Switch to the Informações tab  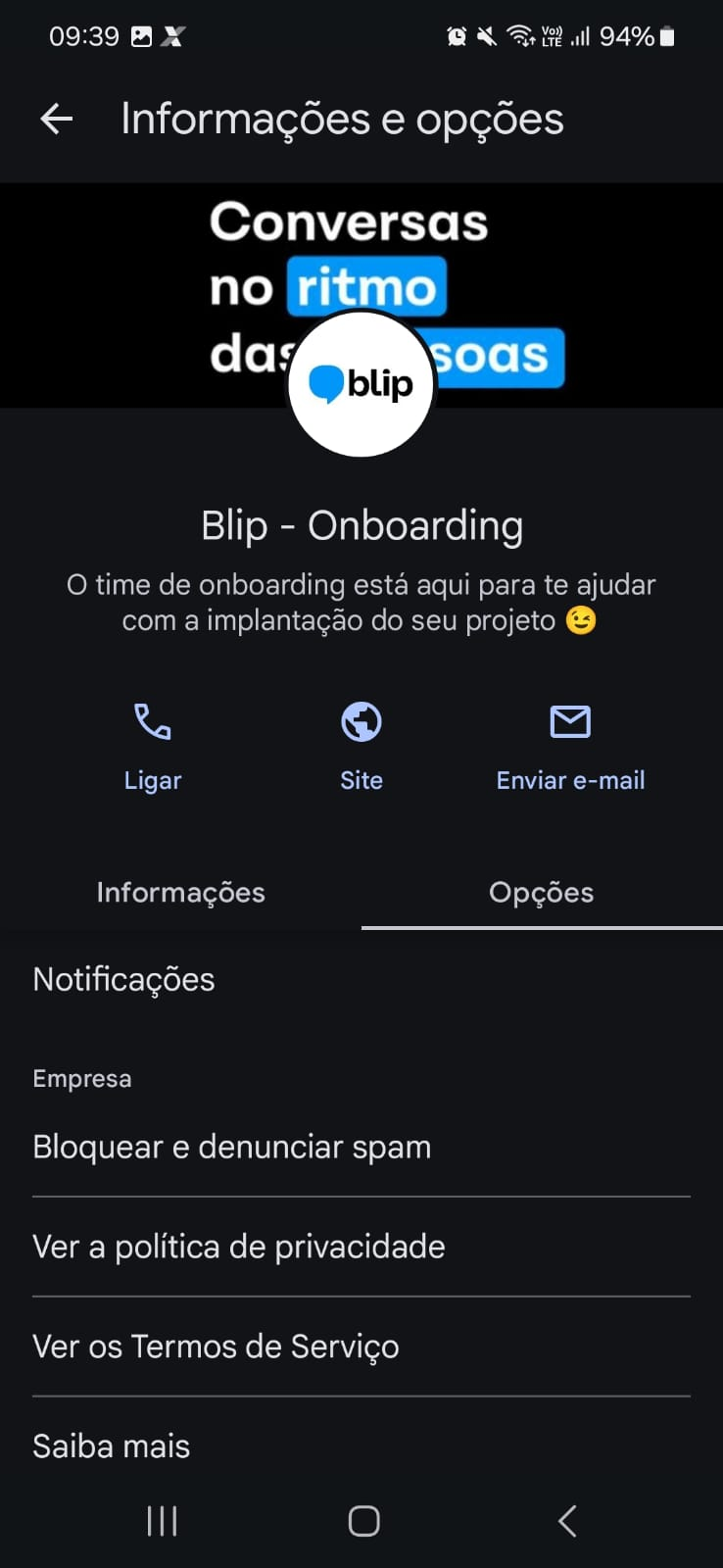click(180, 892)
